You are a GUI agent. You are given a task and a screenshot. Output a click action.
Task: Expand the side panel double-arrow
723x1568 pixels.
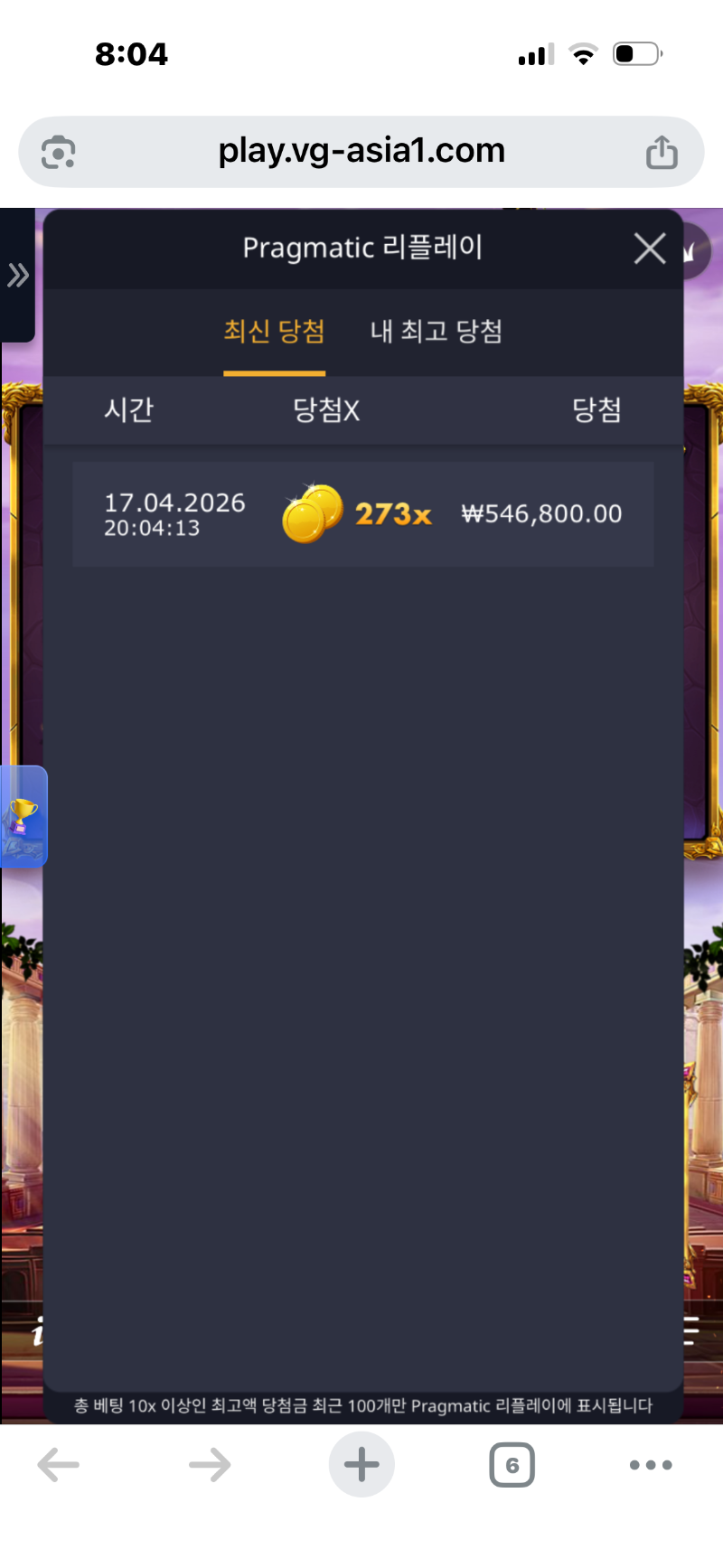click(x=17, y=276)
